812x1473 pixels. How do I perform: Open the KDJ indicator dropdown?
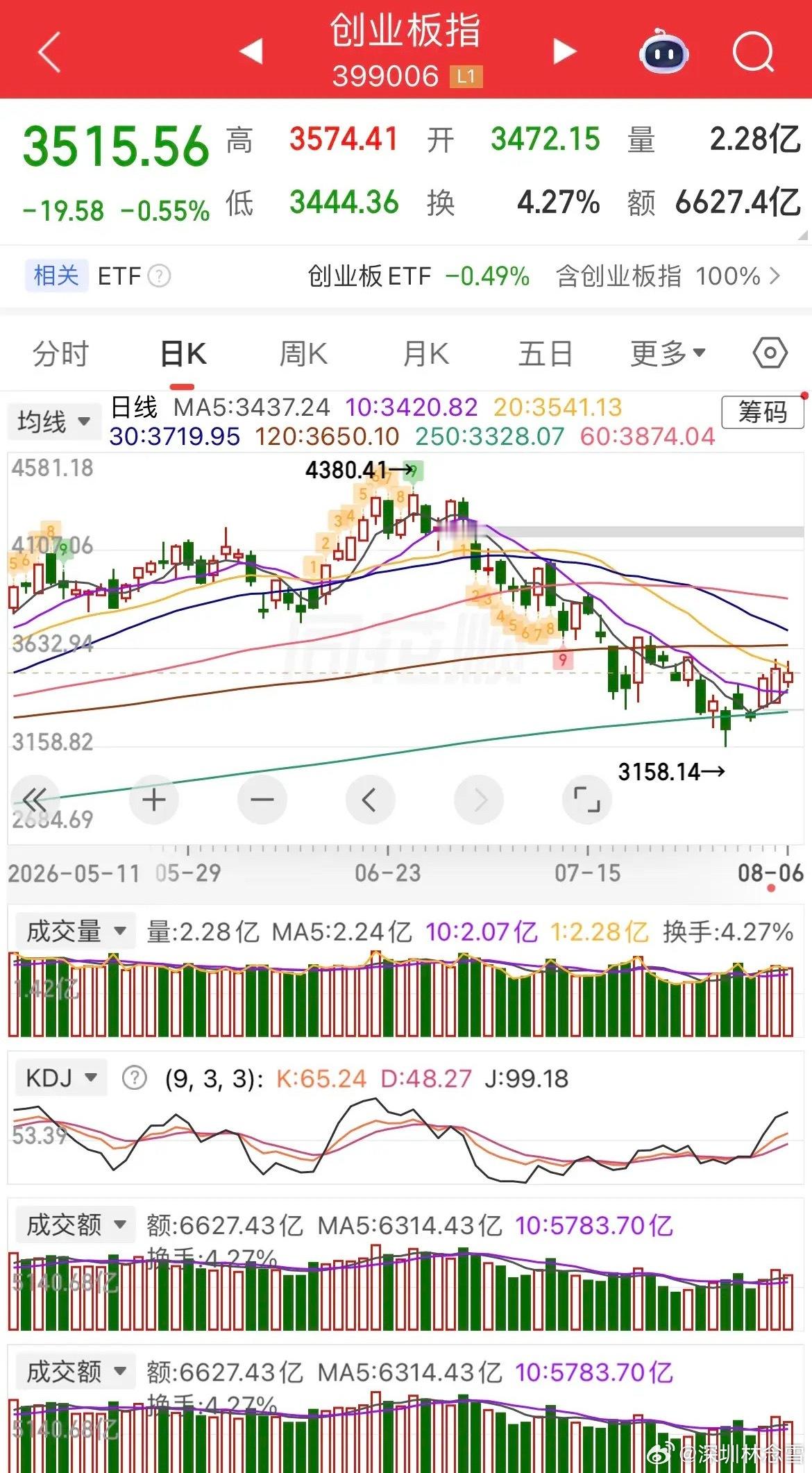[x=61, y=1078]
